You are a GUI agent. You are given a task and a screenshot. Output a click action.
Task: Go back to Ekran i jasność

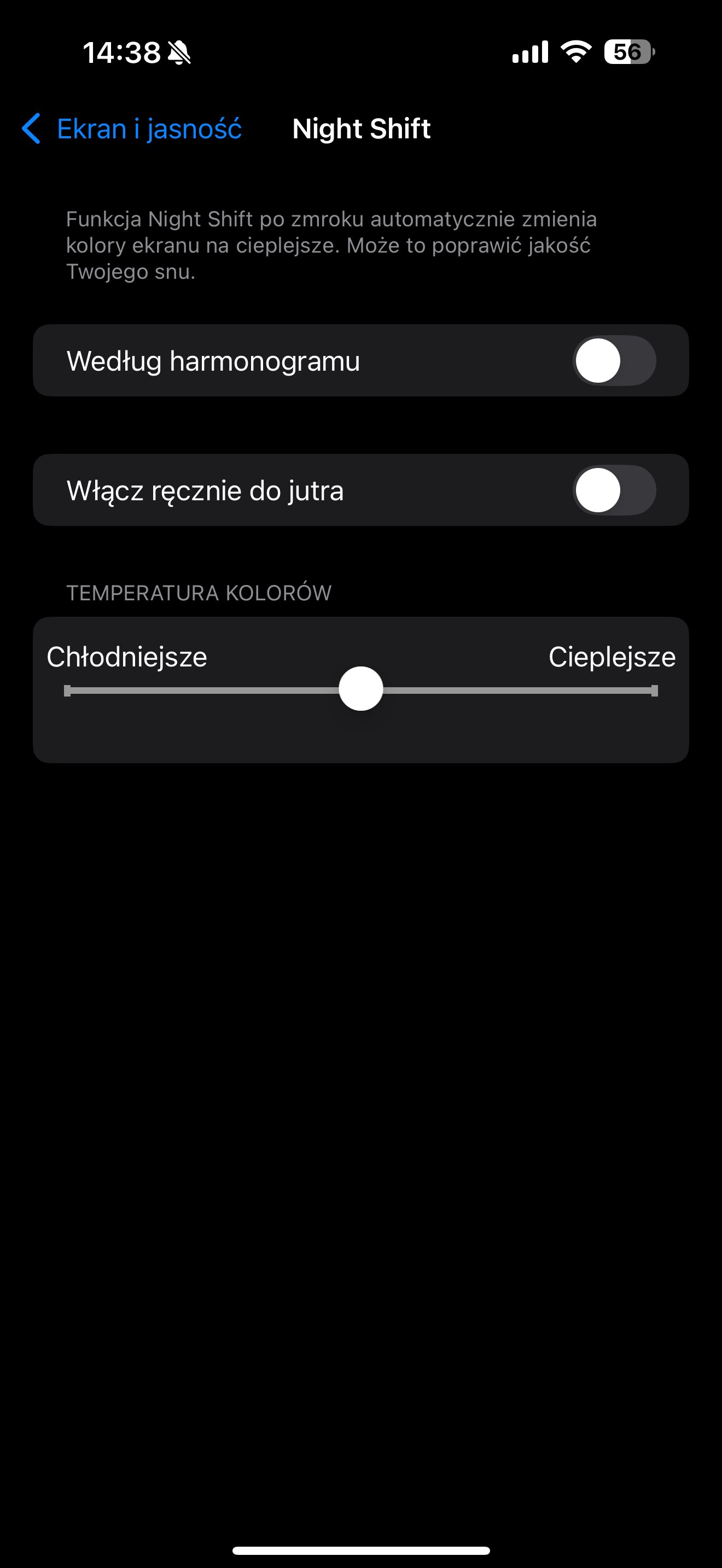coord(131,128)
